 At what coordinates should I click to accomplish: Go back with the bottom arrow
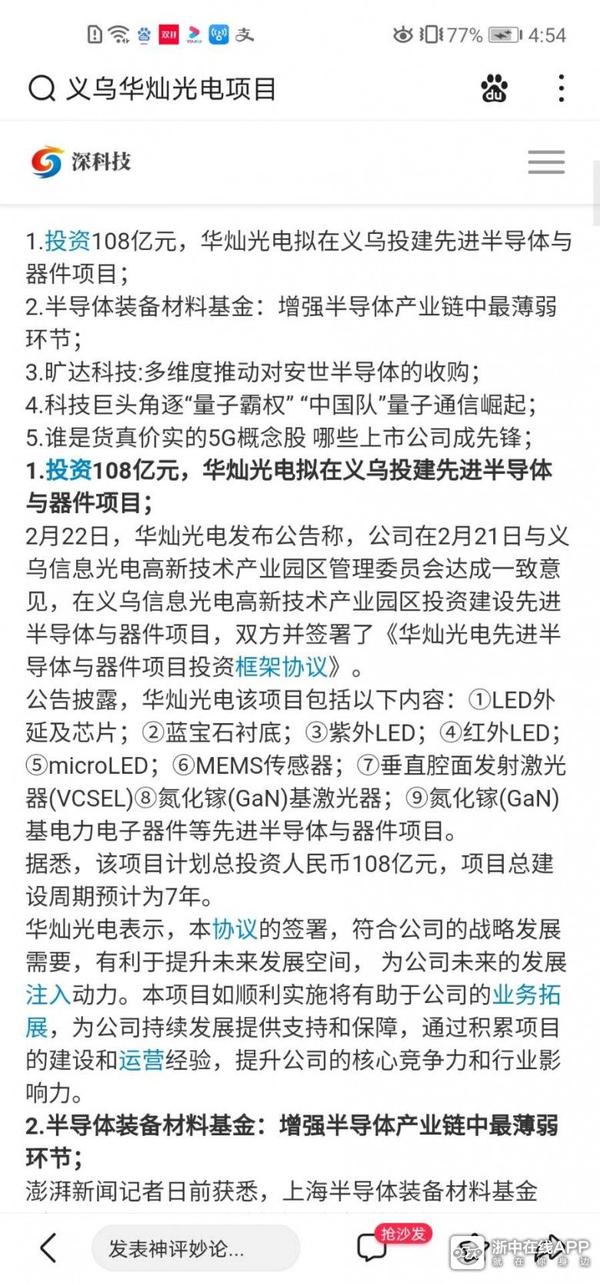pyautogui.click(x=47, y=1246)
